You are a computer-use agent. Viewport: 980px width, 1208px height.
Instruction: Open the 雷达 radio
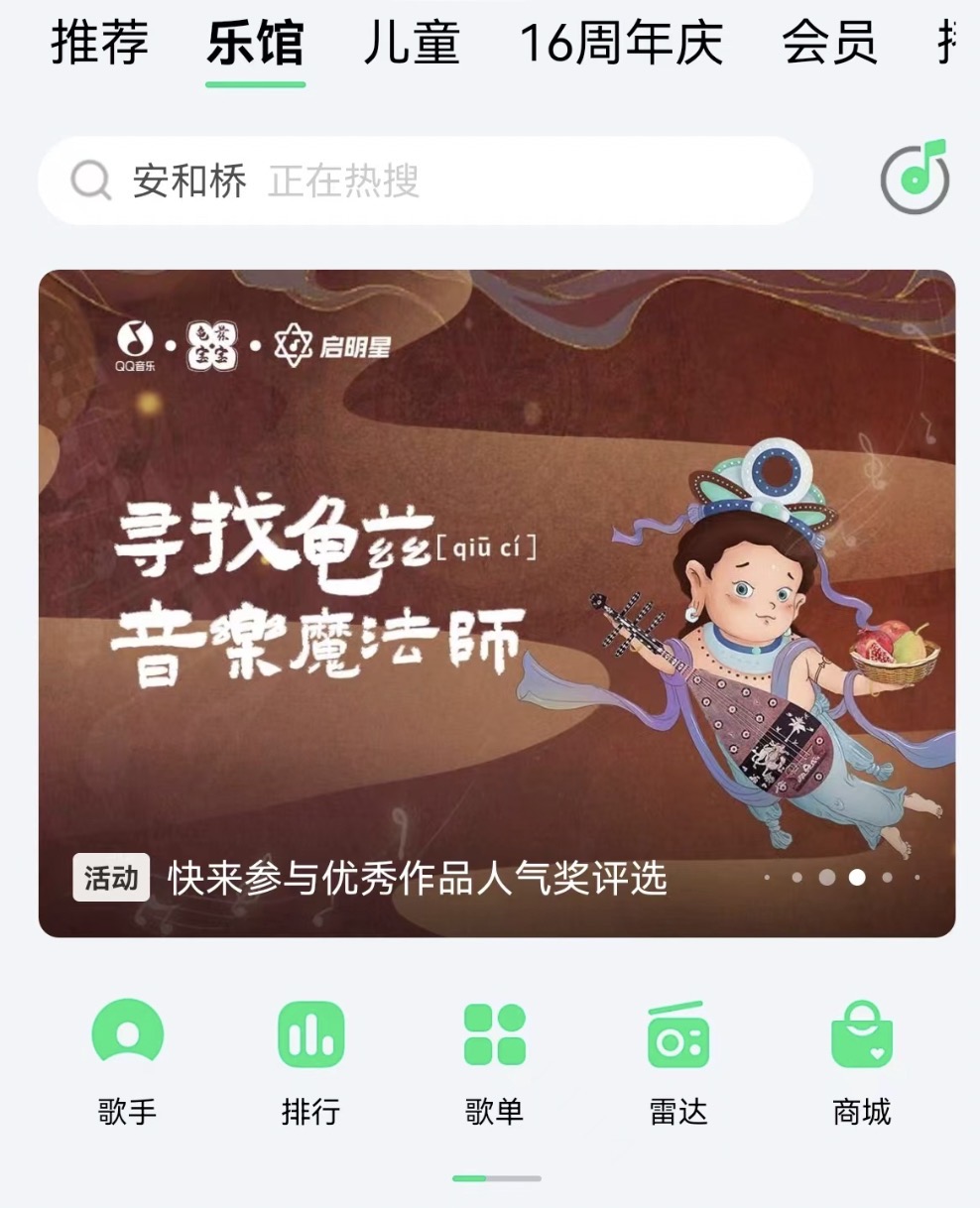(x=678, y=1061)
